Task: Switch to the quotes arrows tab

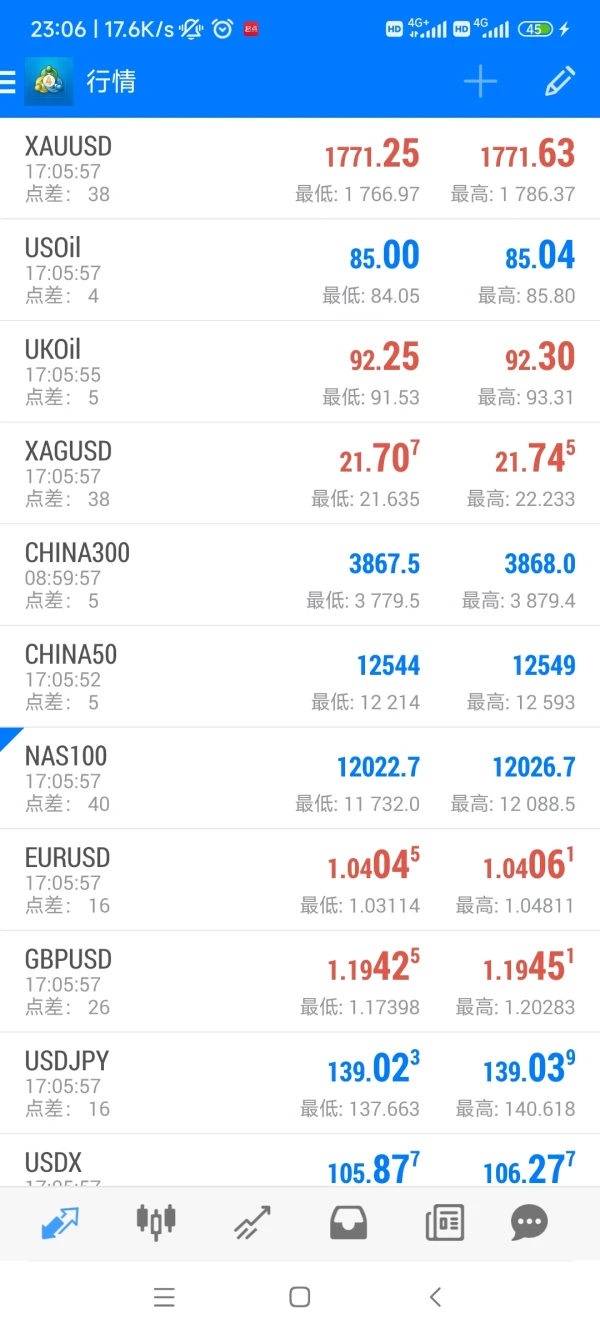Action: click(x=61, y=1222)
